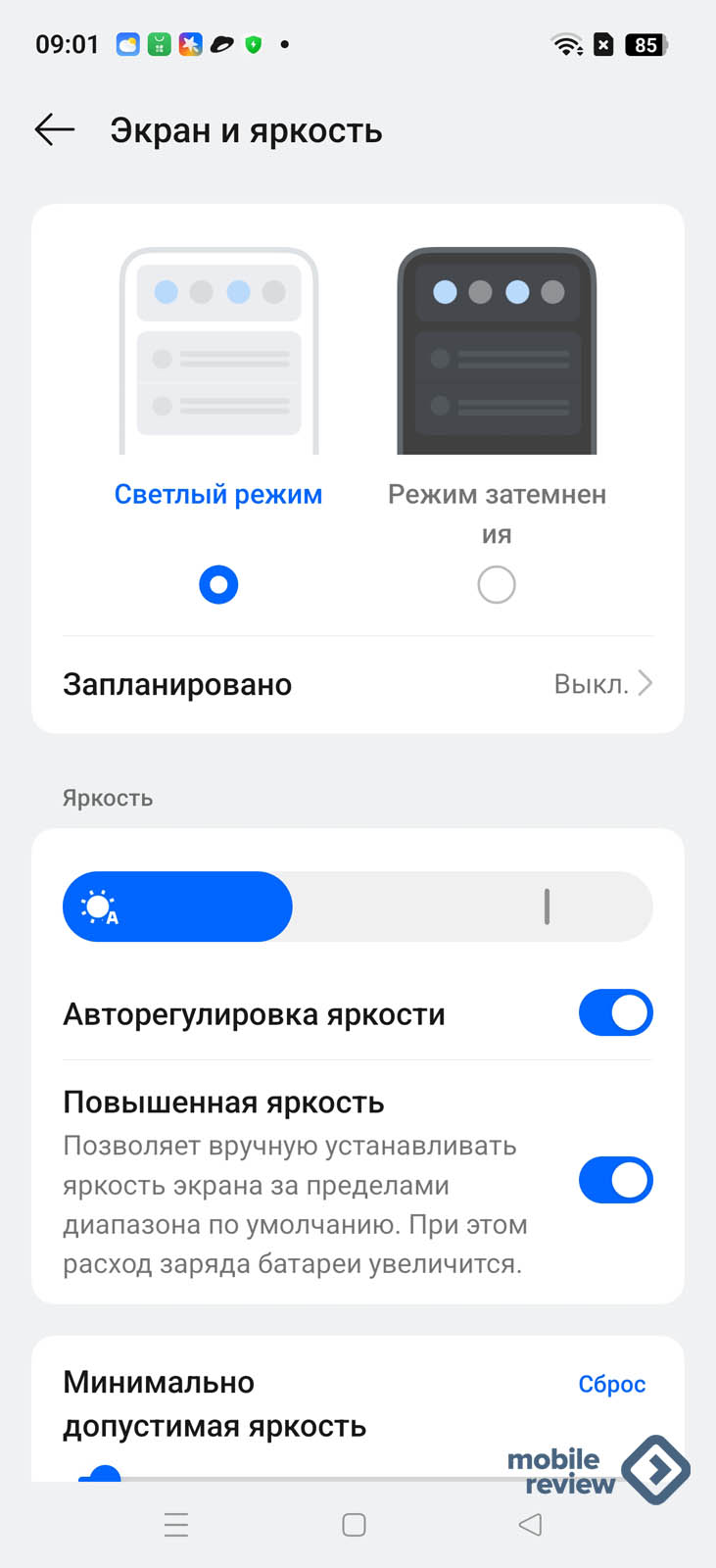Go back from Экран и яркость

(x=54, y=129)
